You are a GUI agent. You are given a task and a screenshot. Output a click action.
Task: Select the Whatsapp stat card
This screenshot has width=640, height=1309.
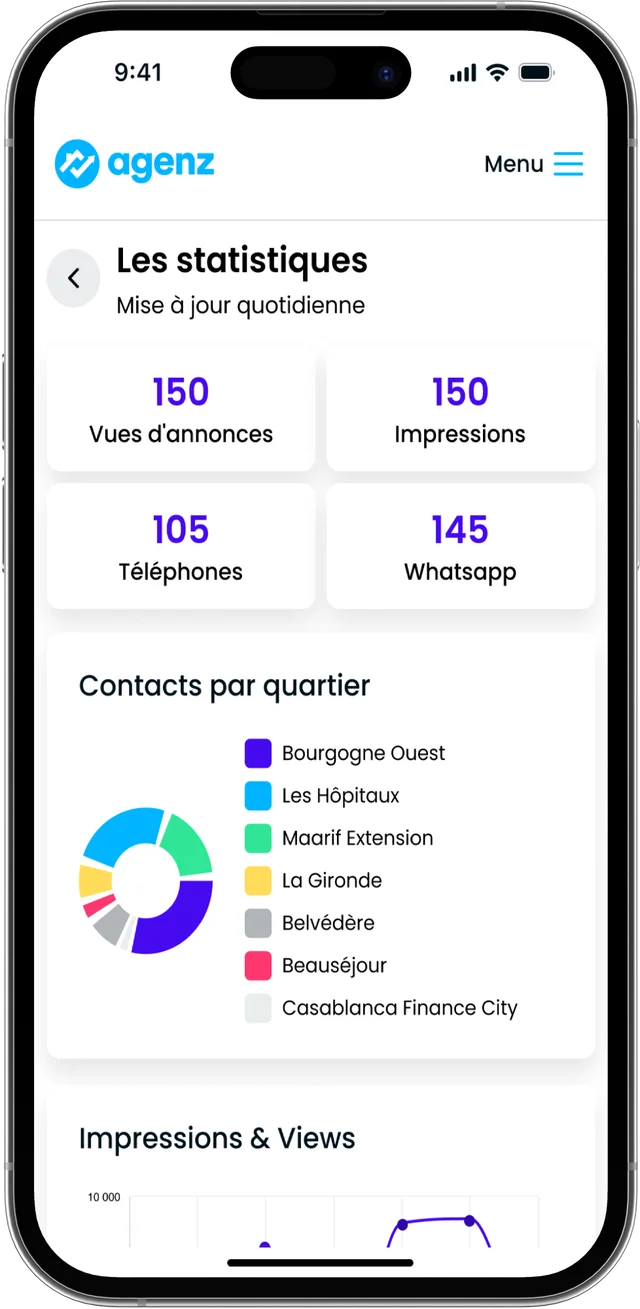(460, 547)
